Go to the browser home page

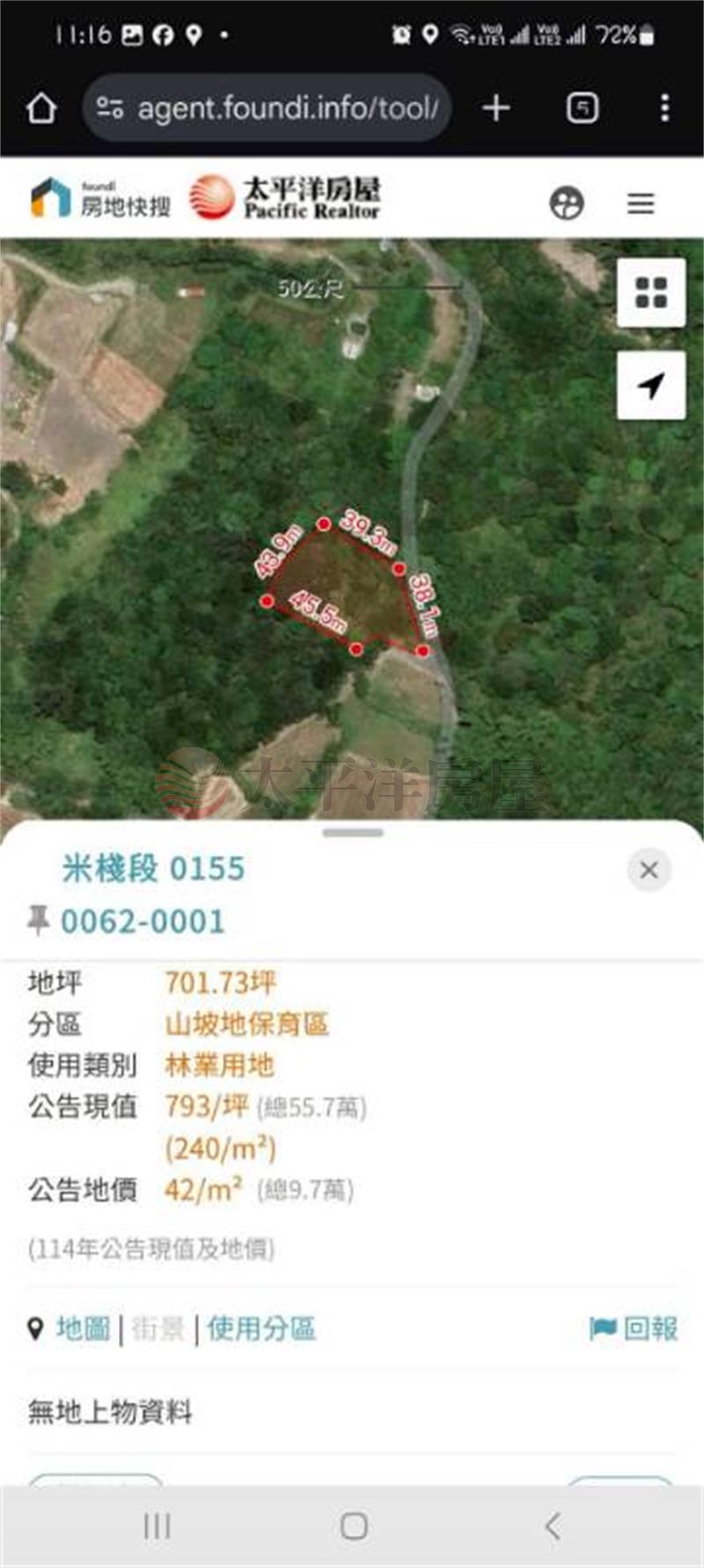coord(41,109)
